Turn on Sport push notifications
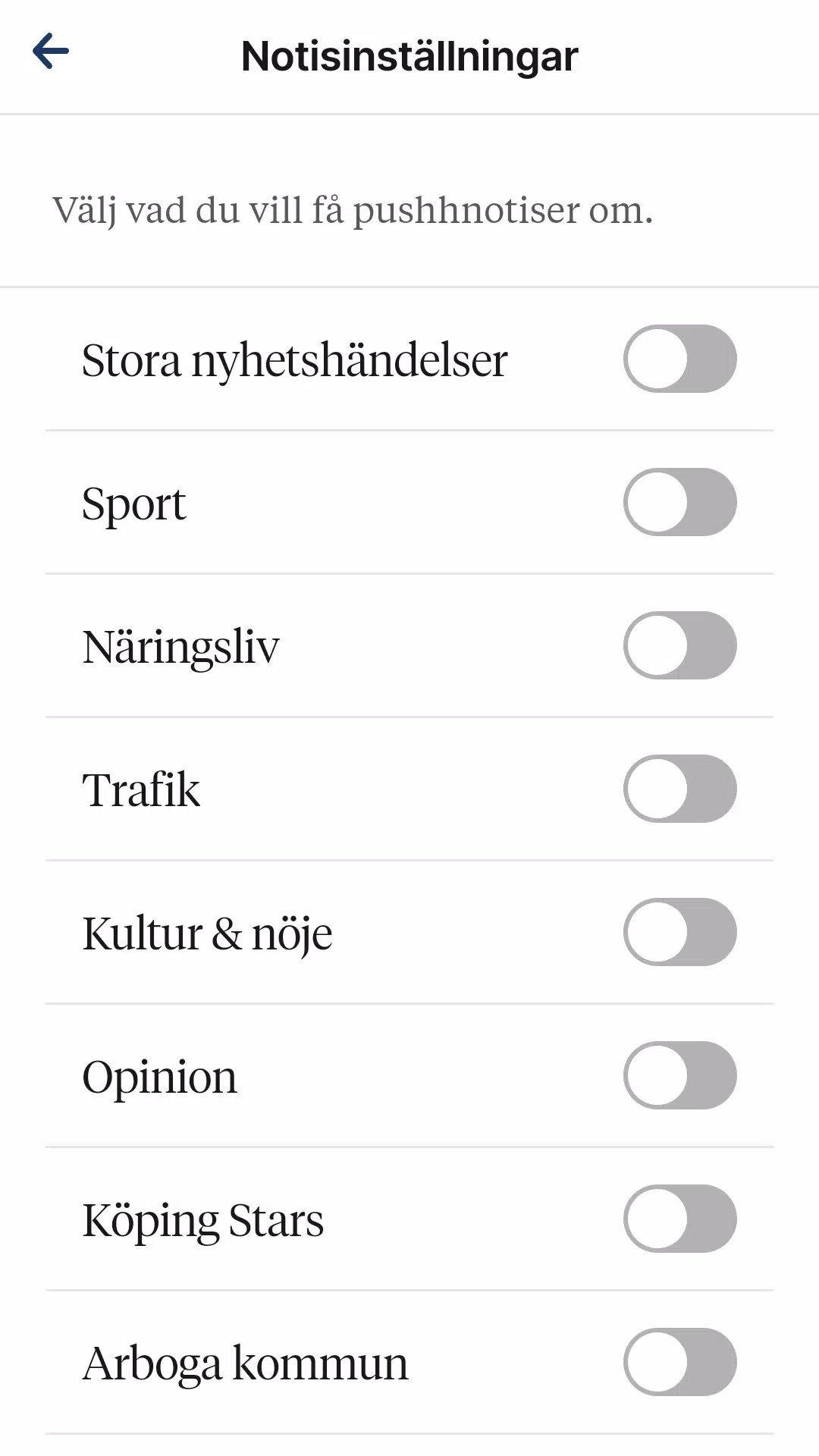The width and height of the screenshot is (819, 1456). point(679,502)
